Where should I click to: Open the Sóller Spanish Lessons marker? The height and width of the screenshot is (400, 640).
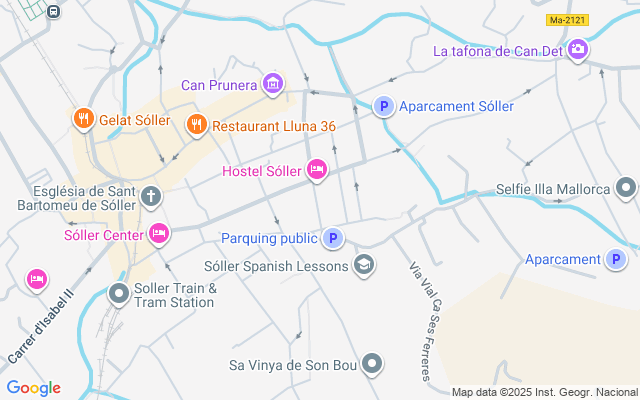click(x=364, y=265)
